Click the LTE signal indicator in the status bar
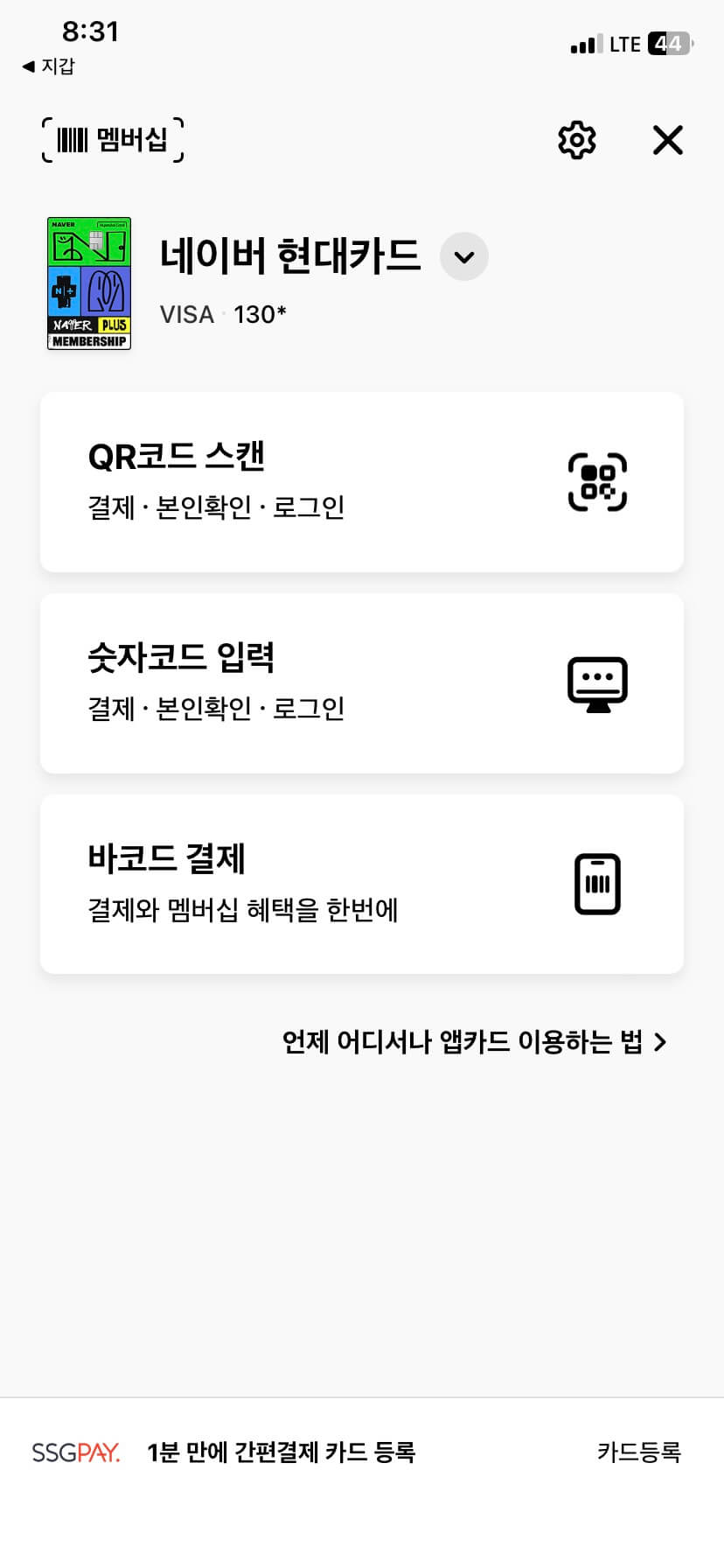724x1568 pixels. coord(612,43)
